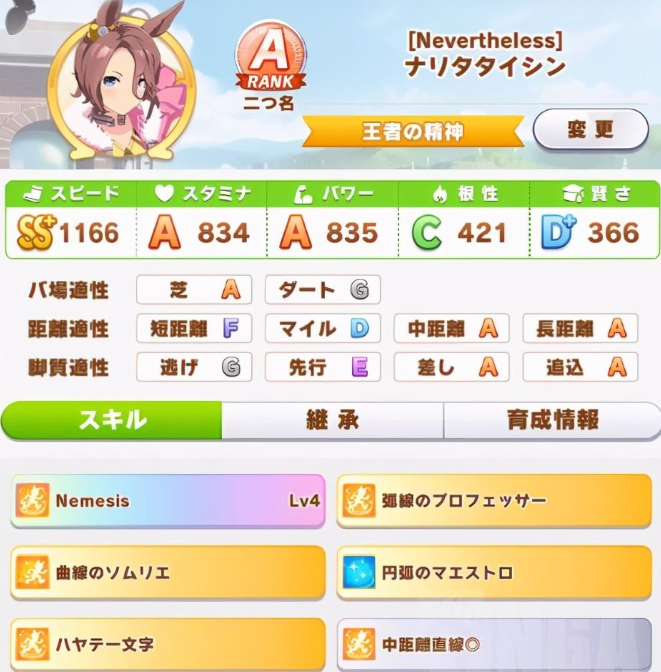View the 弧線のプロフェッサー skill details
Viewport: 661px width, 672px height.
point(494,500)
